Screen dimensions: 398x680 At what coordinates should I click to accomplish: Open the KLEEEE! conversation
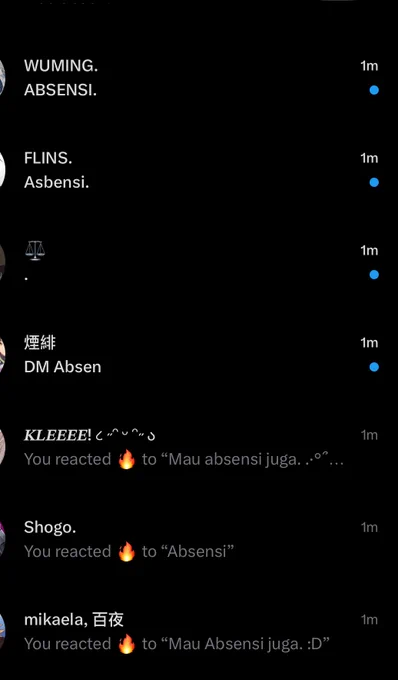click(x=199, y=448)
